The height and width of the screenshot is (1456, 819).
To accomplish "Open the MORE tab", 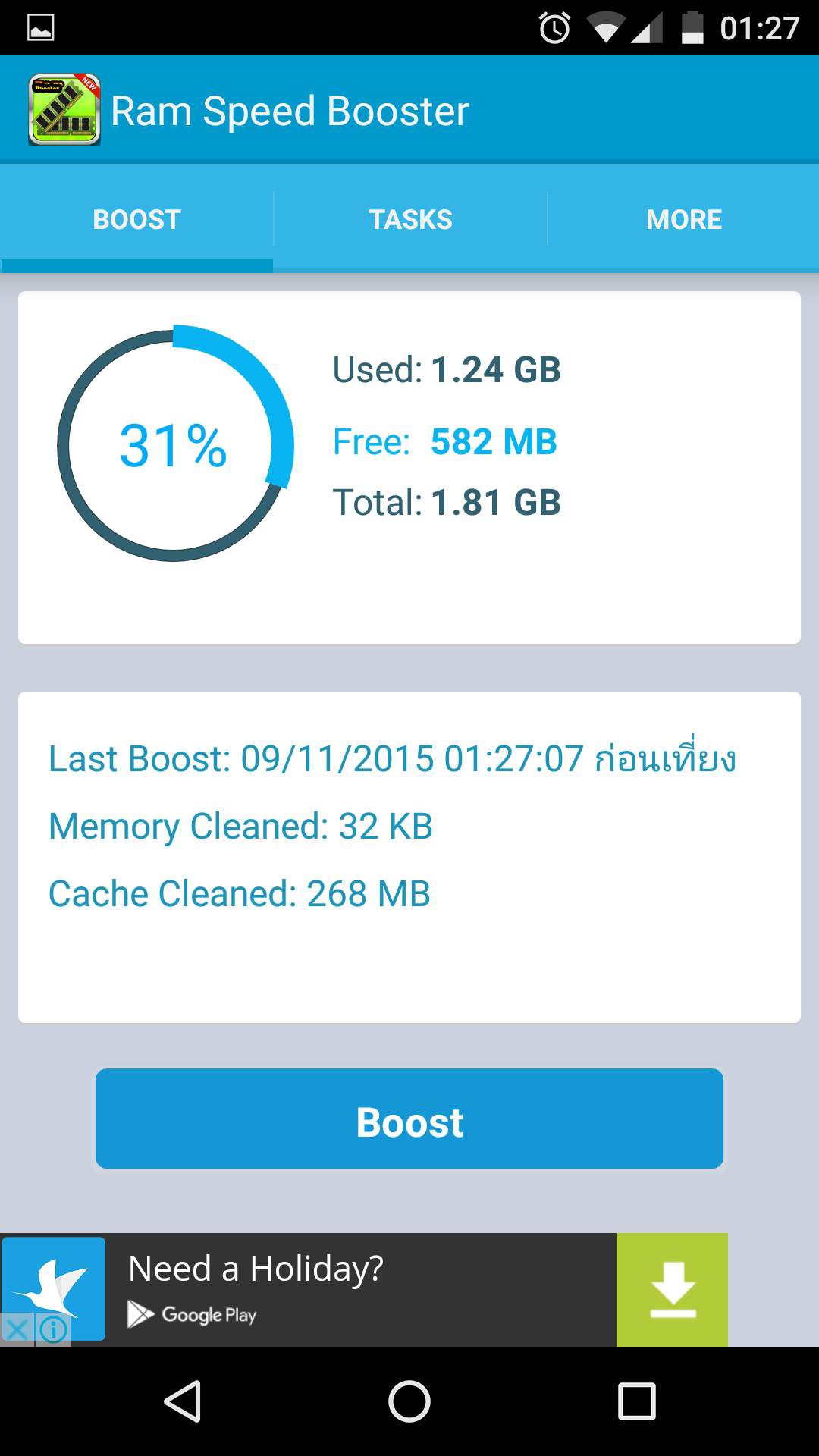I will pyautogui.click(x=683, y=218).
